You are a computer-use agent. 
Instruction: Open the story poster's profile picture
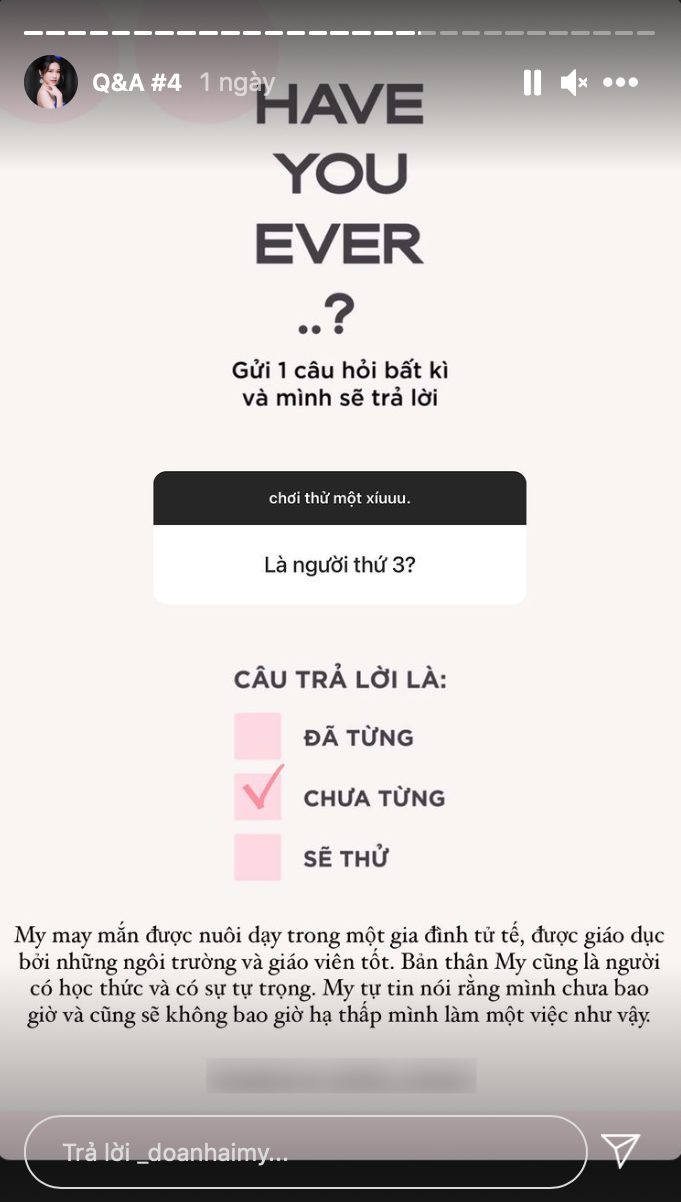click(x=51, y=82)
